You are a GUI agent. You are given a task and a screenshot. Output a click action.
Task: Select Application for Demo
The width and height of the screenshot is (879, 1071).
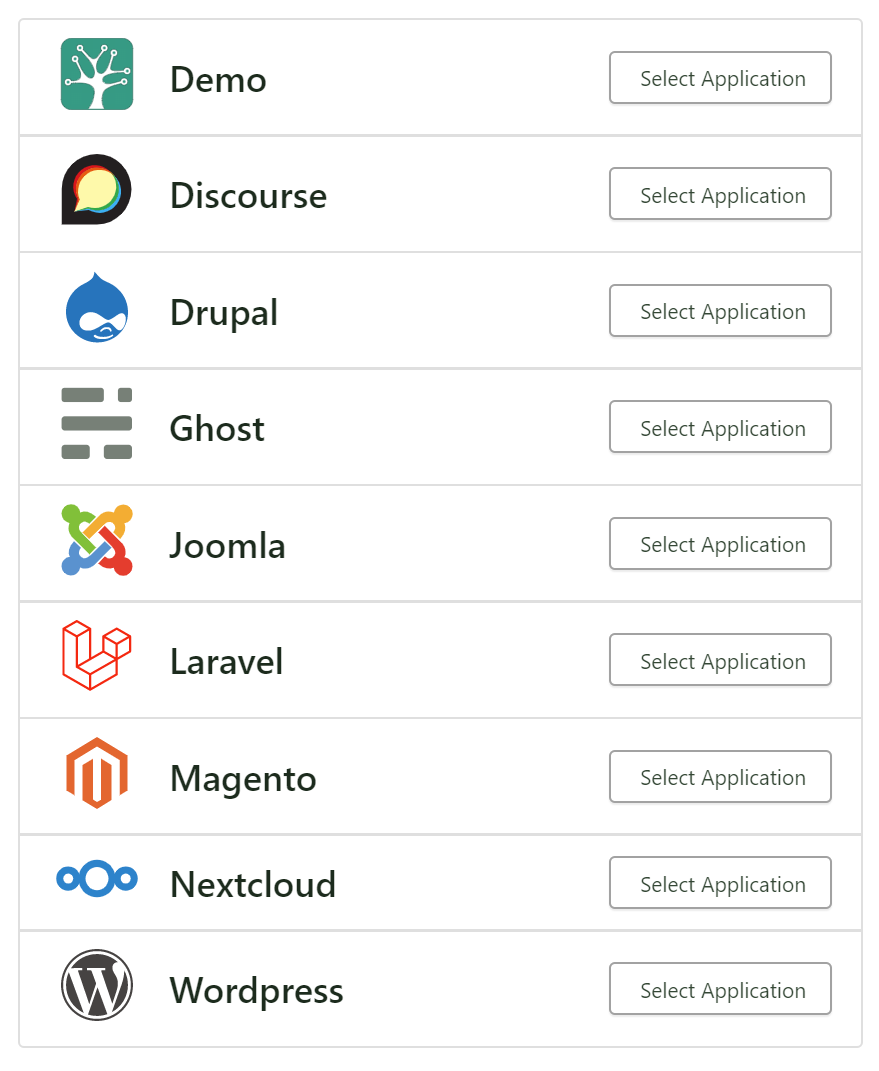pyautogui.click(x=720, y=78)
